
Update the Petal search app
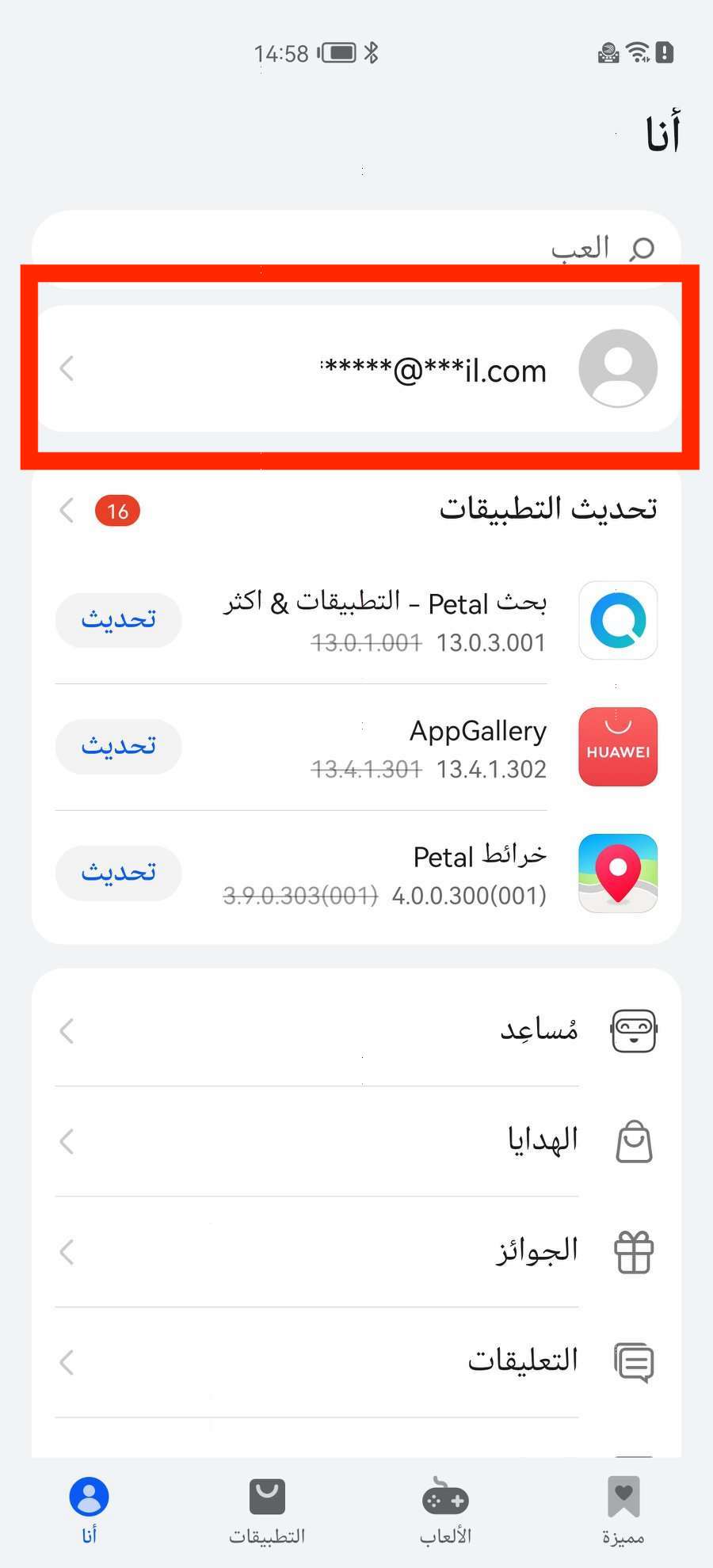tap(118, 619)
